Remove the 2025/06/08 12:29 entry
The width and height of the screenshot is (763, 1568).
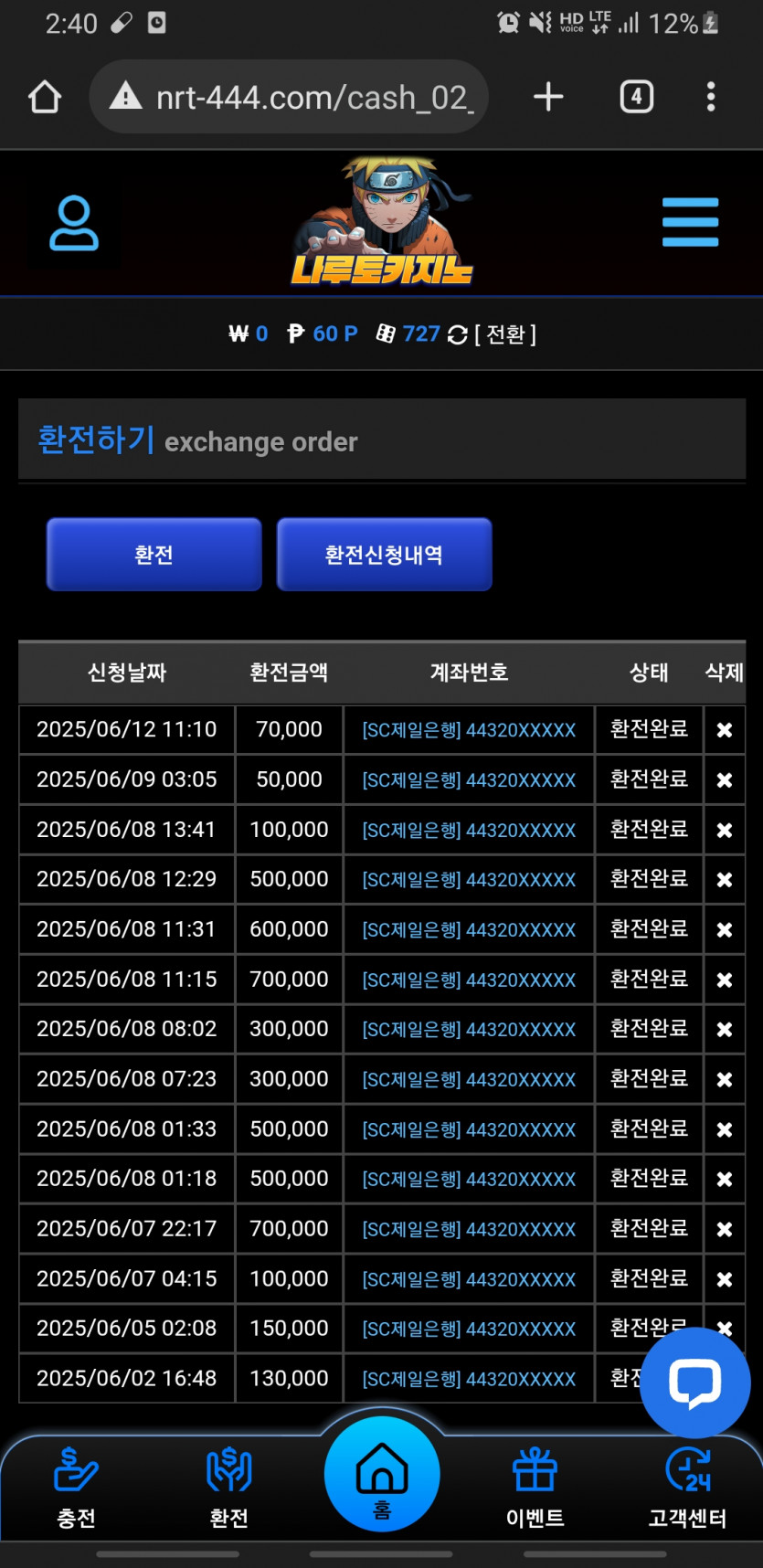pos(725,880)
